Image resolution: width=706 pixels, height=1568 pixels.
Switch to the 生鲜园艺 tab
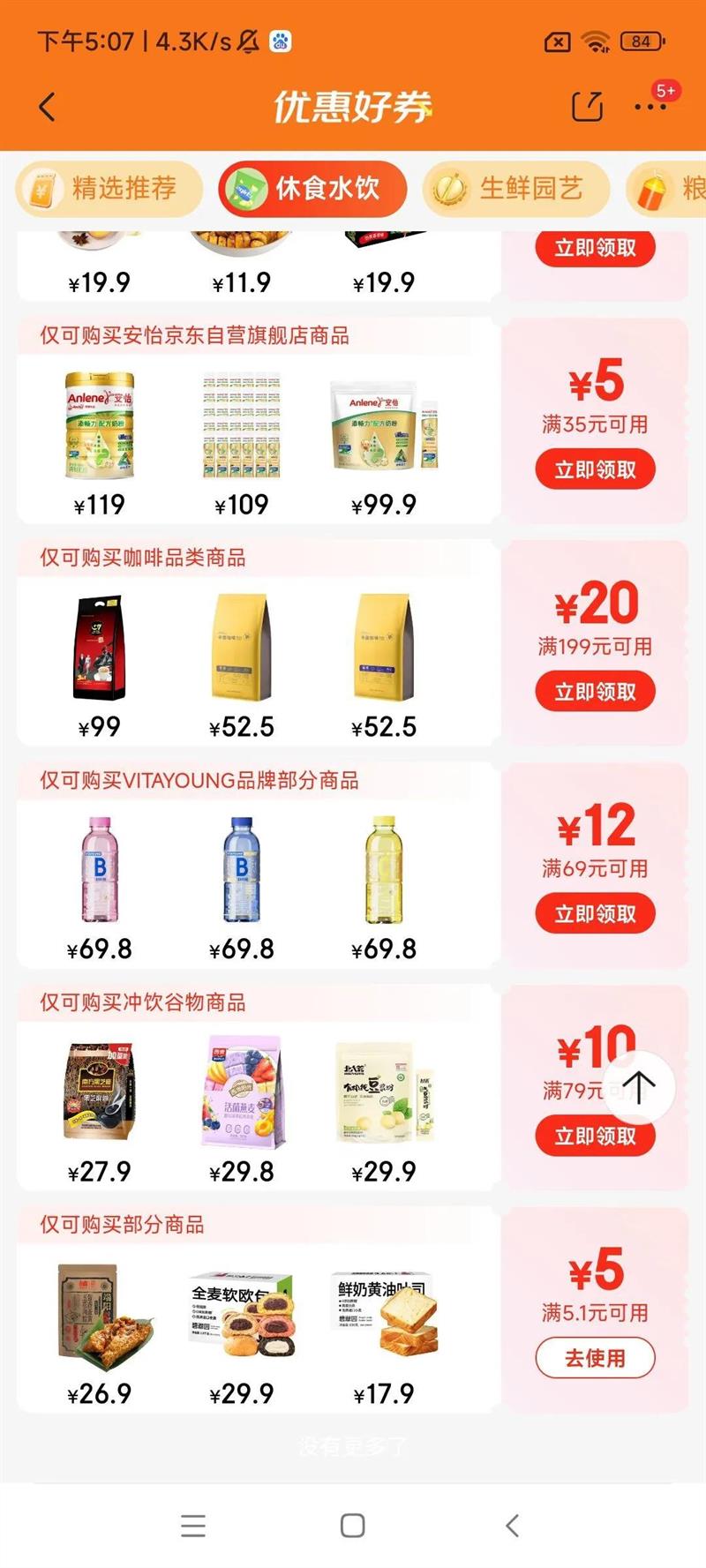pos(516,189)
